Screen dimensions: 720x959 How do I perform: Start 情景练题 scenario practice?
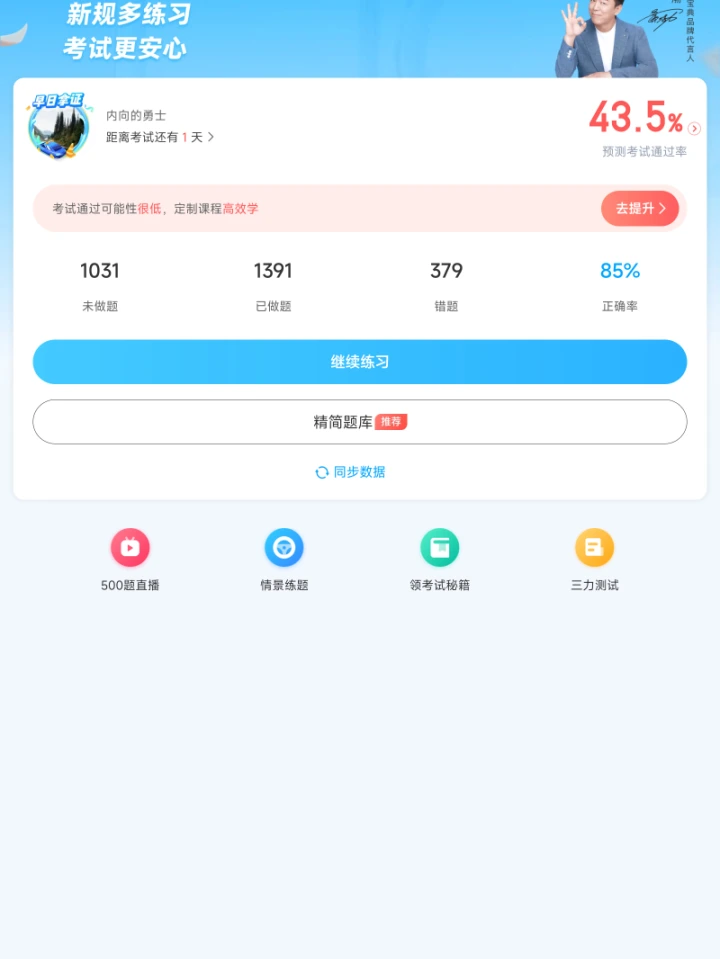284,560
